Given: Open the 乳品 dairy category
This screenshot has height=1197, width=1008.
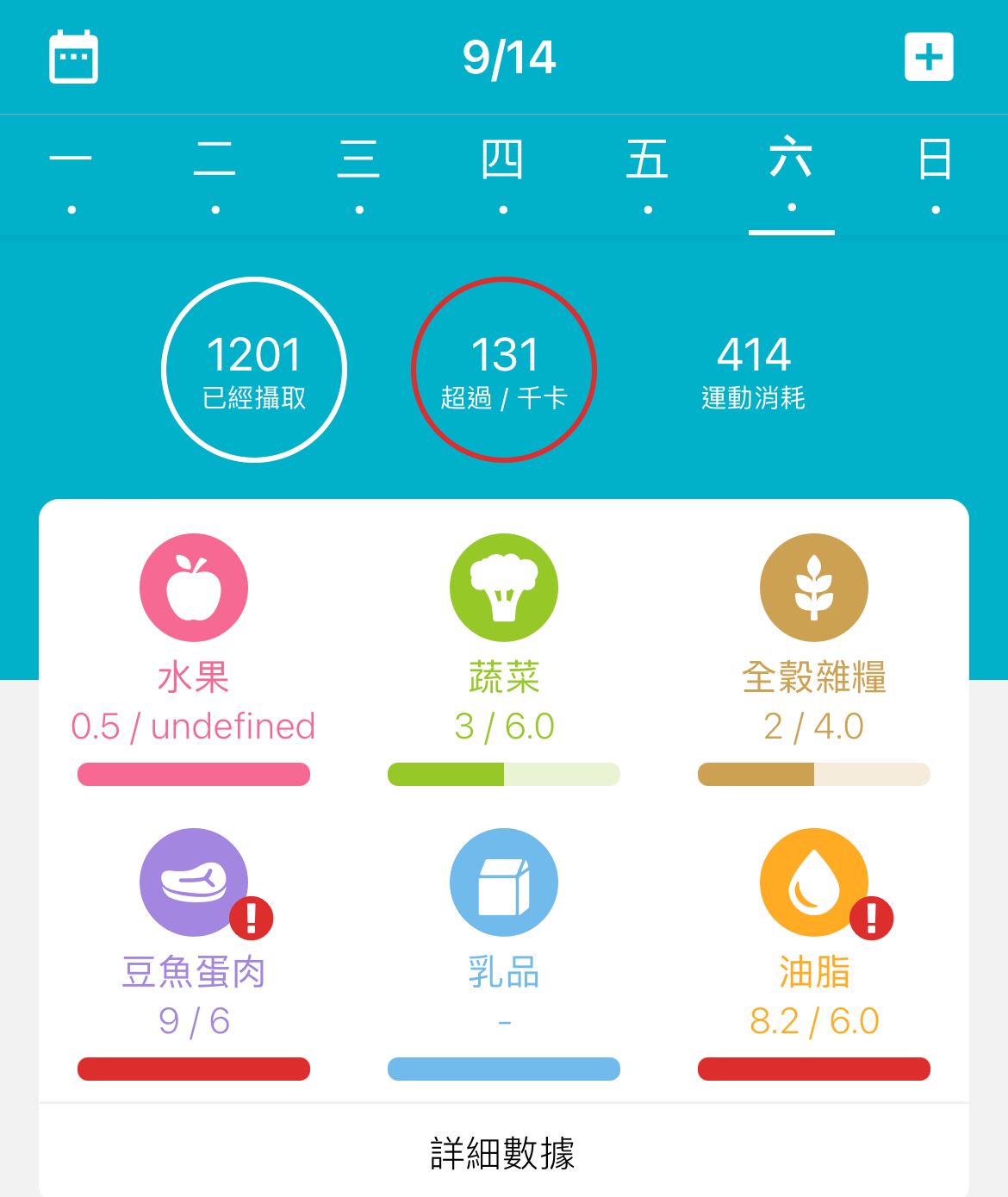Looking at the screenshot, I should click(504, 883).
